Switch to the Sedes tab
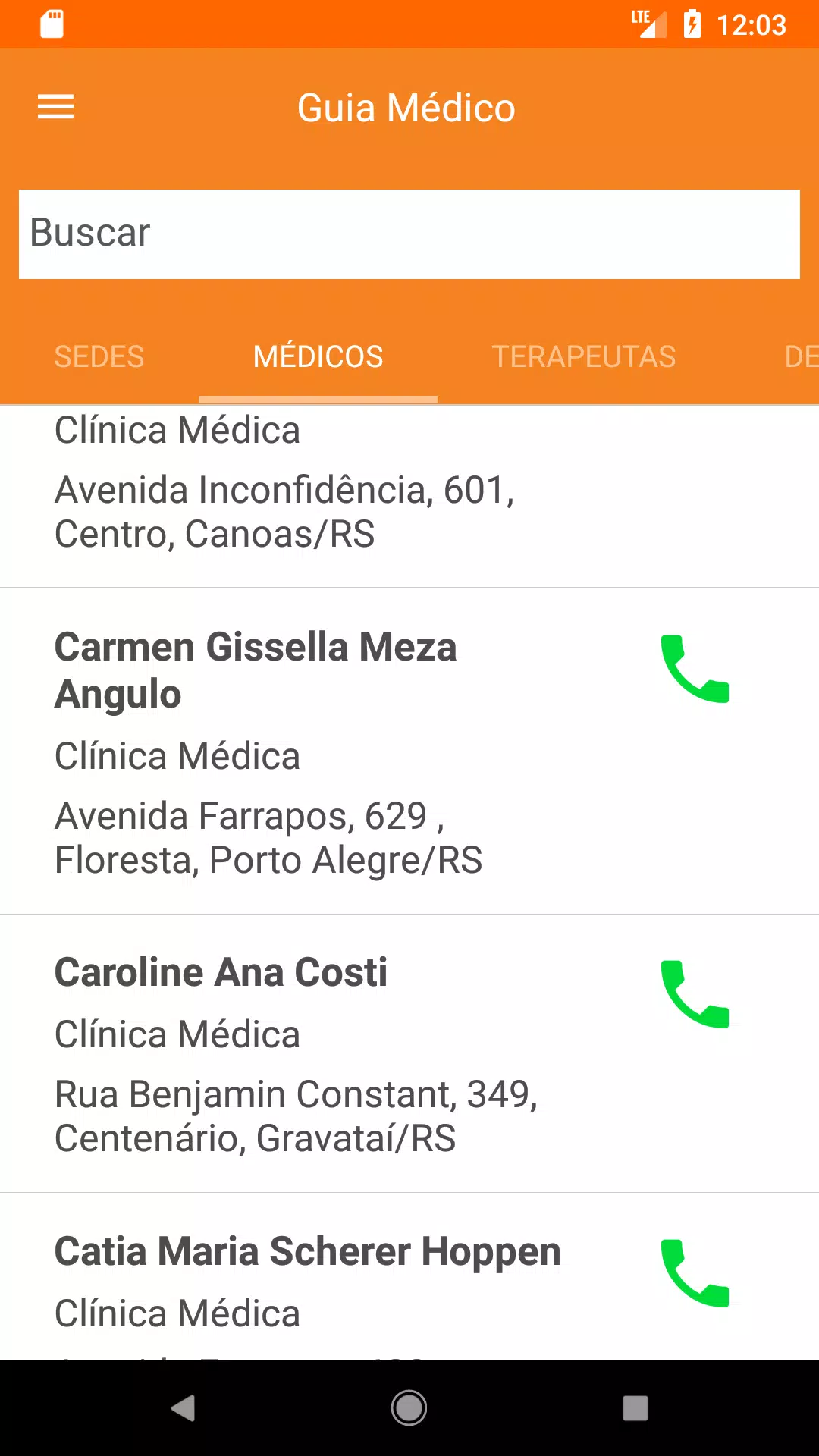The width and height of the screenshot is (819, 1456). 99,356
